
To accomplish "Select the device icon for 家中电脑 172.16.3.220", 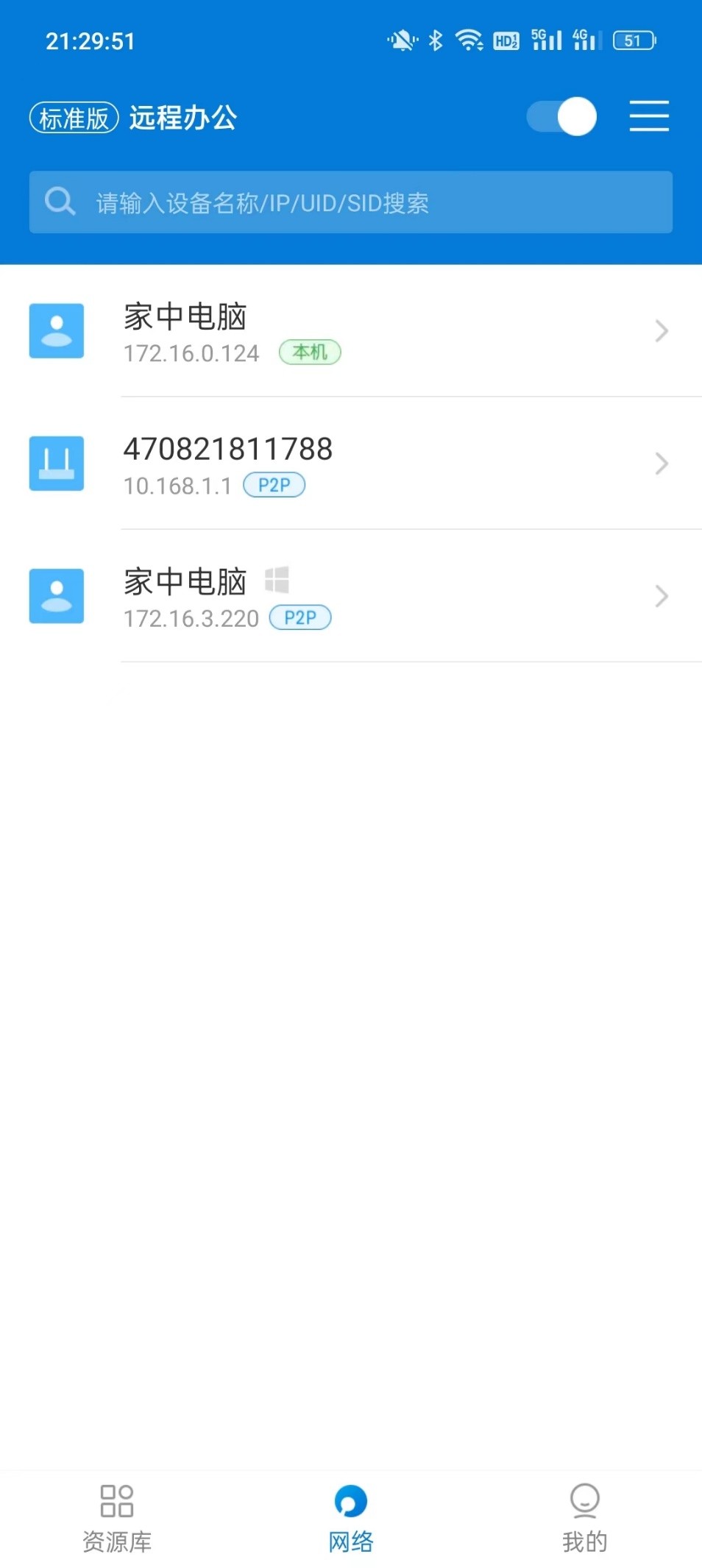I will 56,596.
